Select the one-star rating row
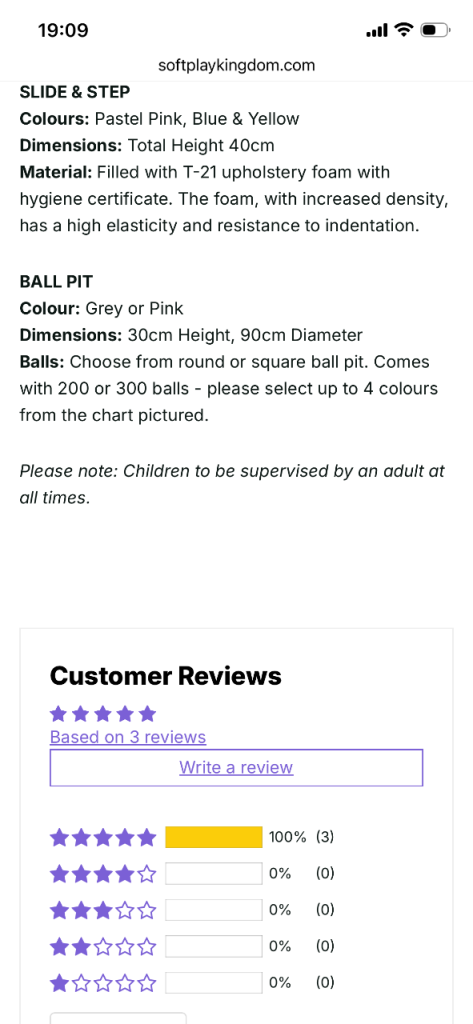Viewport: 473px width, 1024px height. click(x=193, y=983)
